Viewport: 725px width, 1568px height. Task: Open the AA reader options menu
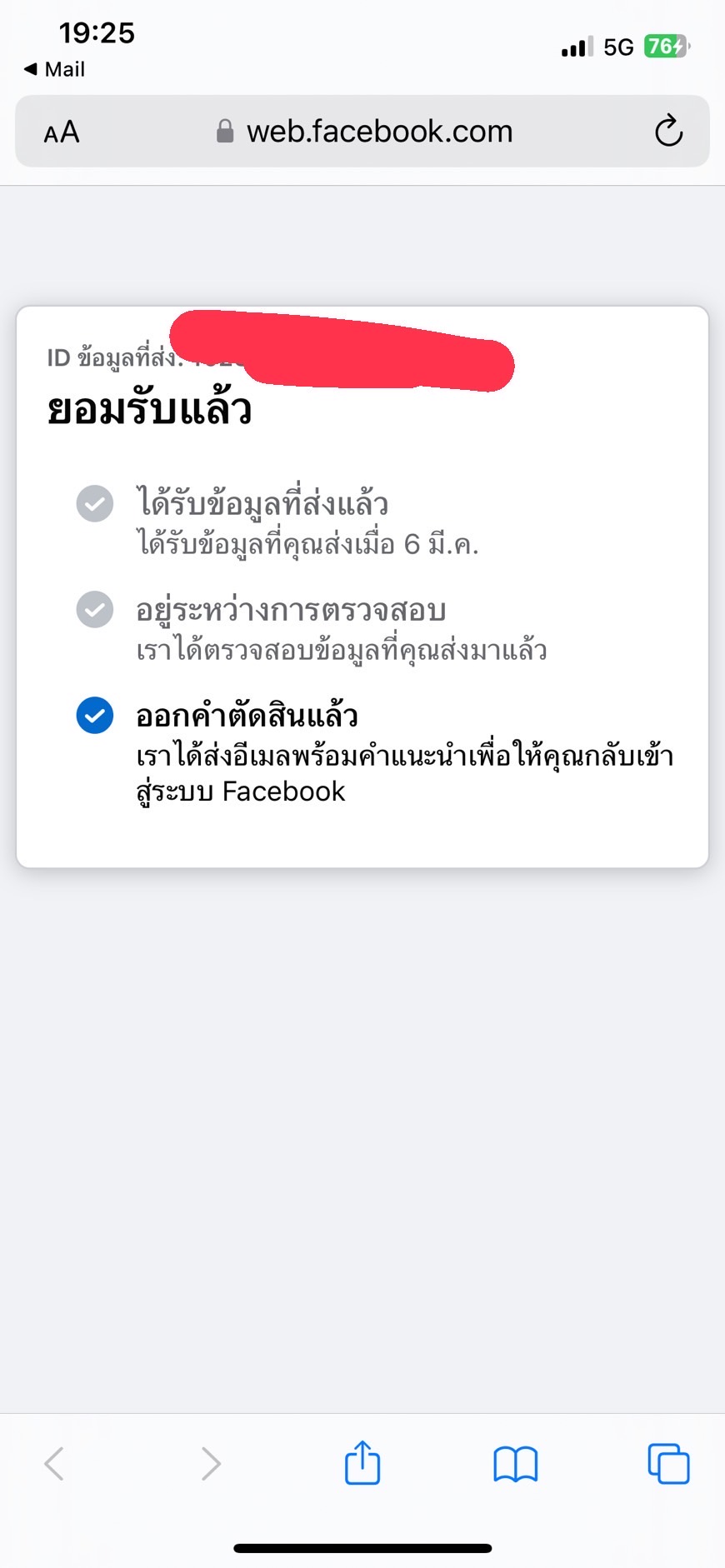[62, 132]
